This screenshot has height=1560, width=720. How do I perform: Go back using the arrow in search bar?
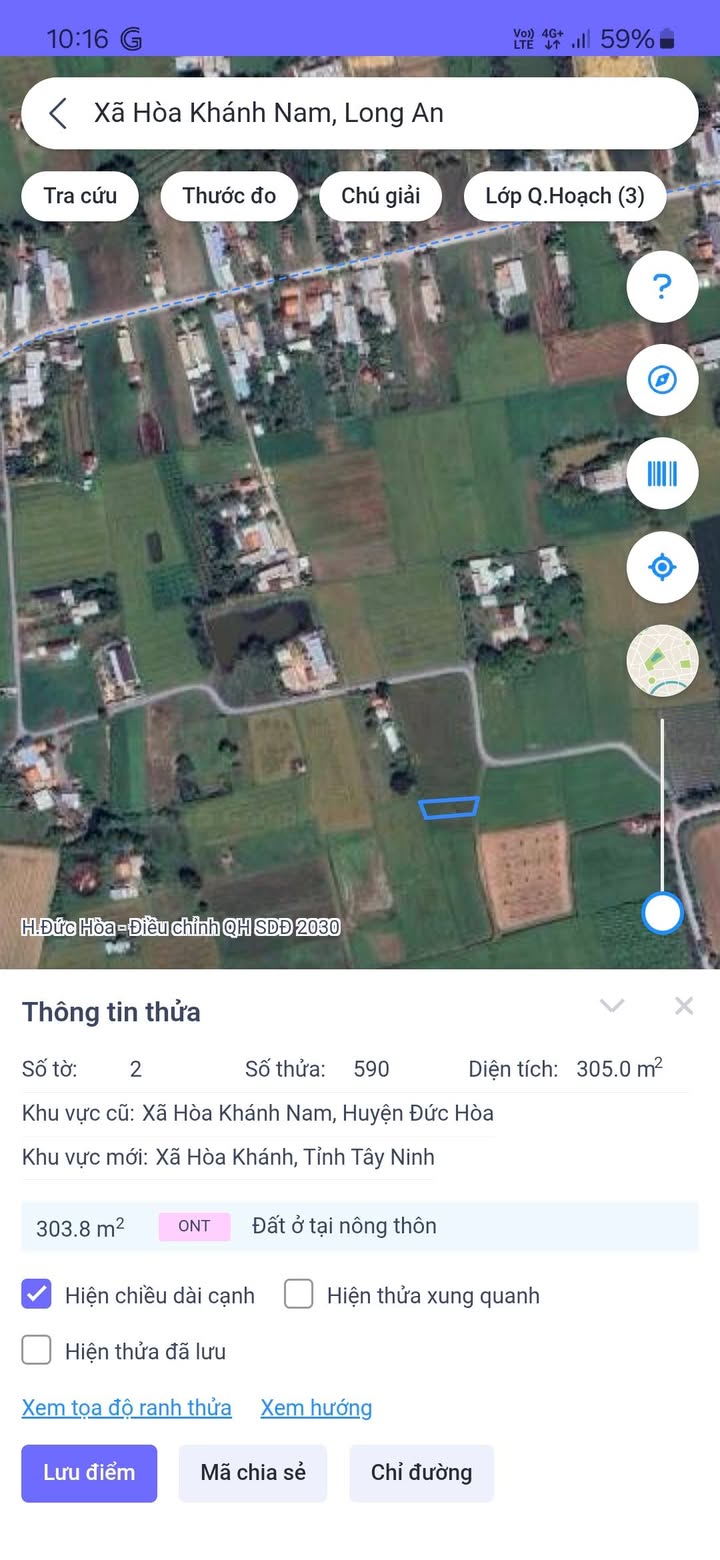(58, 113)
